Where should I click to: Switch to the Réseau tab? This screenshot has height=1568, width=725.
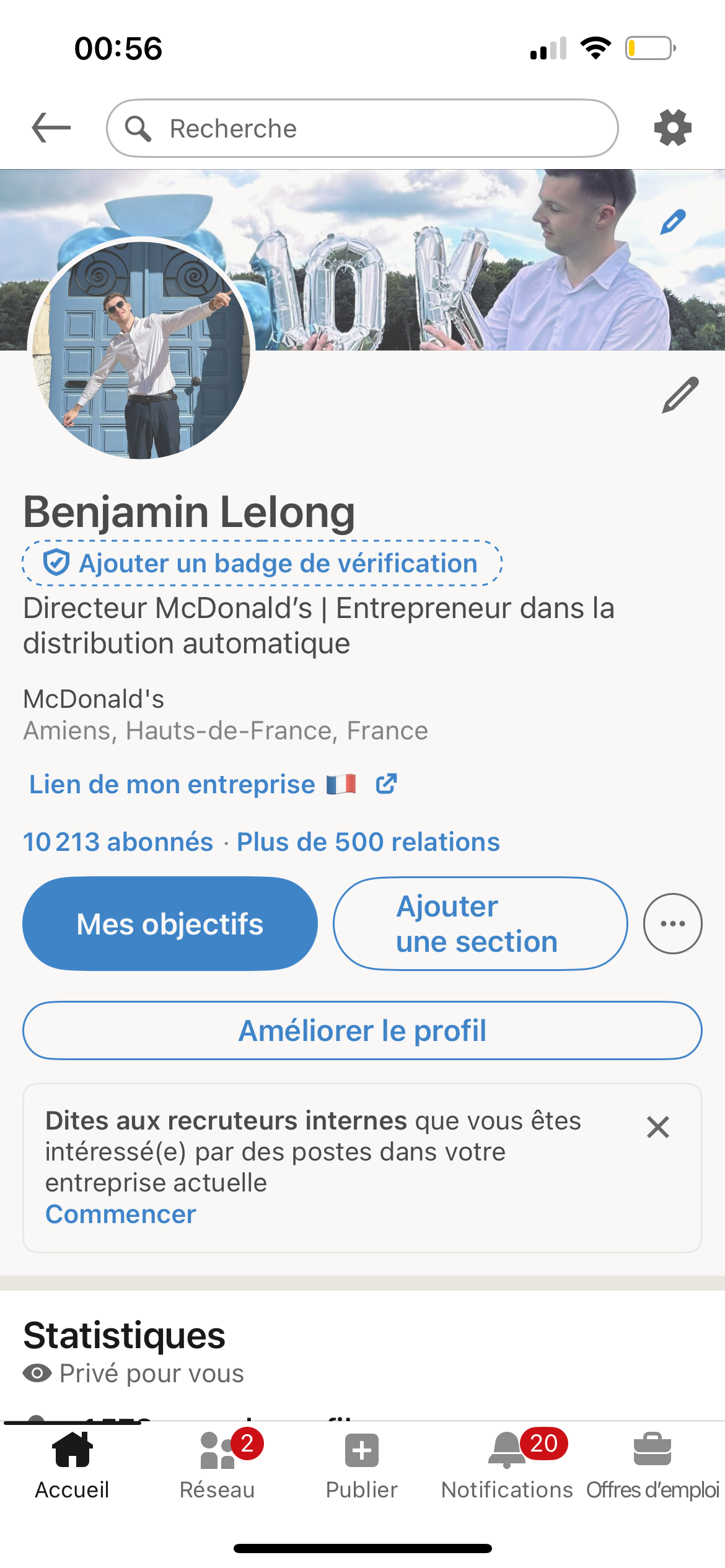pos(217,1464)
